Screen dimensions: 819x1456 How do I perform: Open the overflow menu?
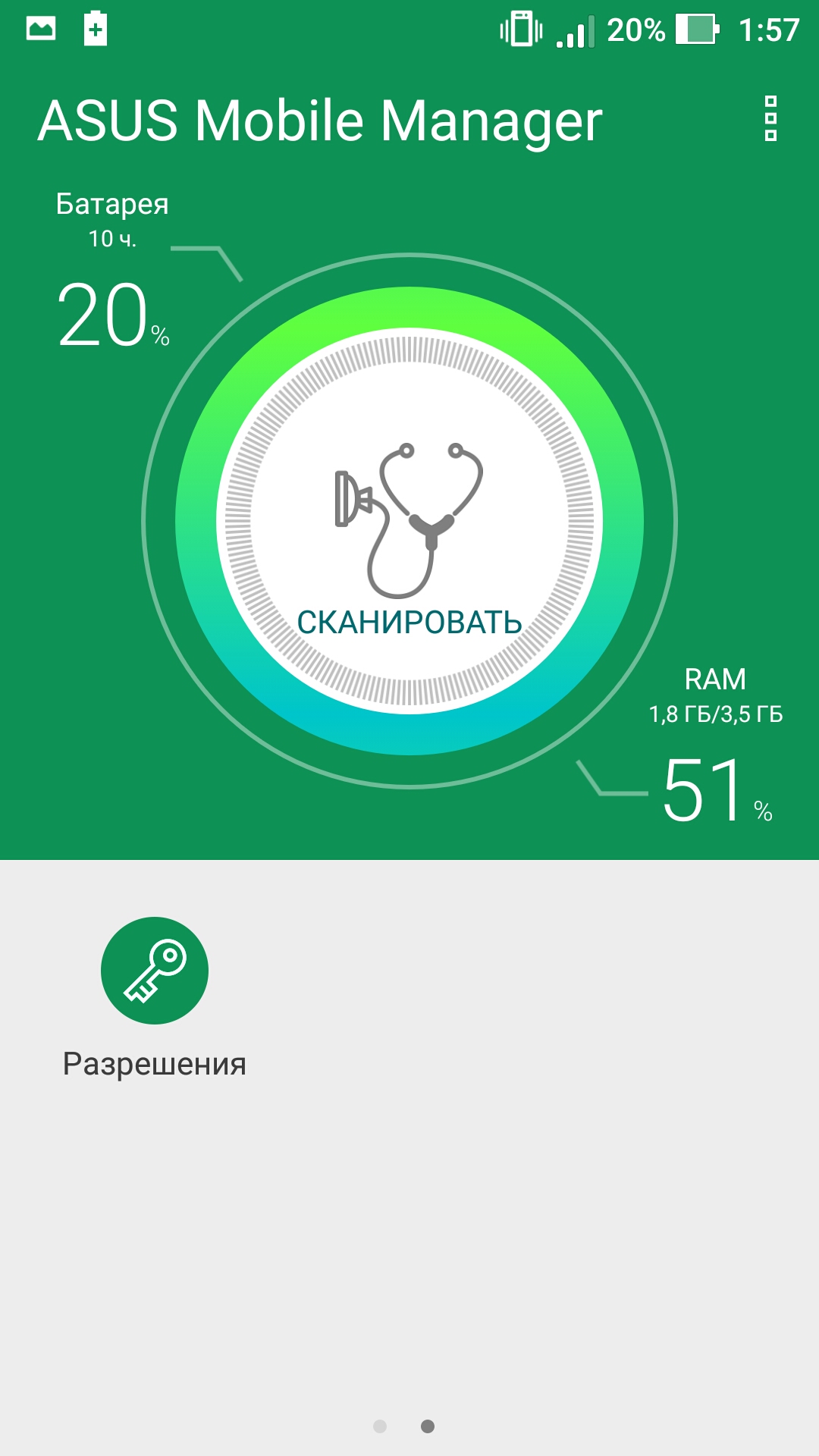point(770,119)
